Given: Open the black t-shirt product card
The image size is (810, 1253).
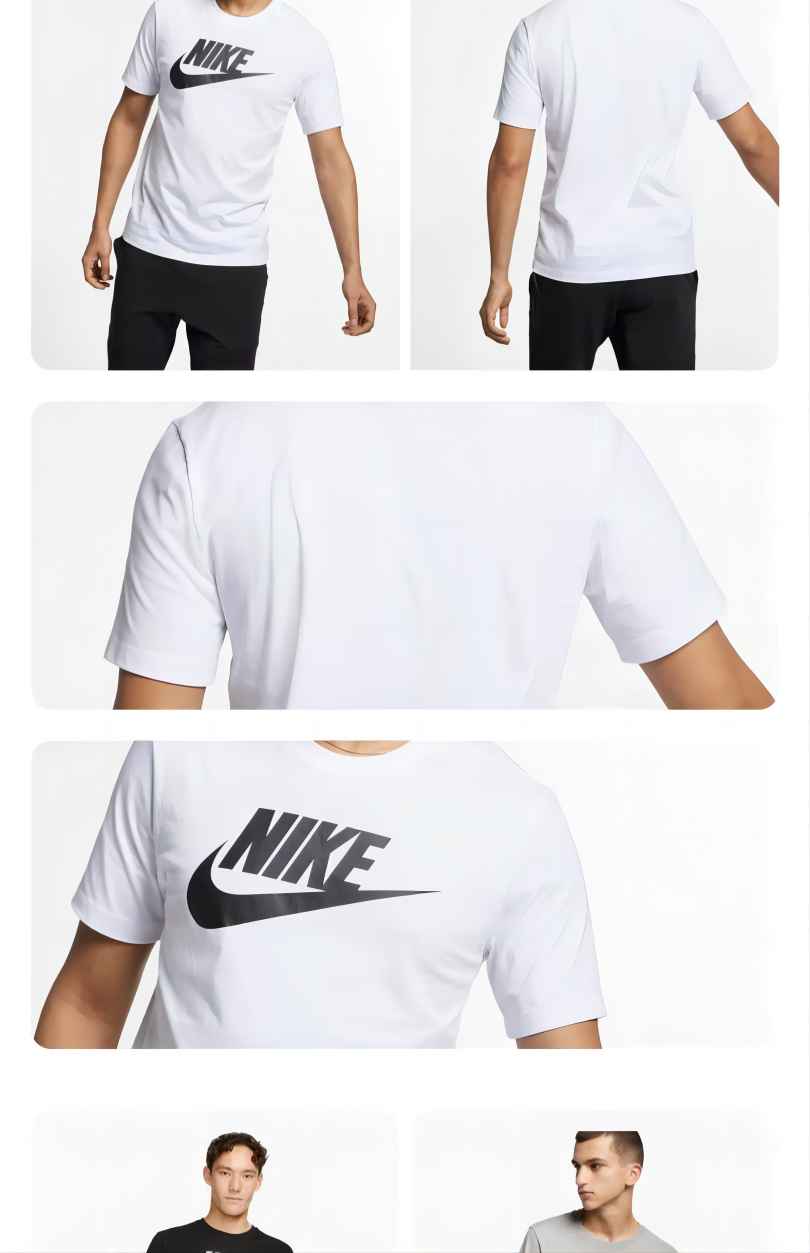Looking at the screenshot, I should point(215,1185).
